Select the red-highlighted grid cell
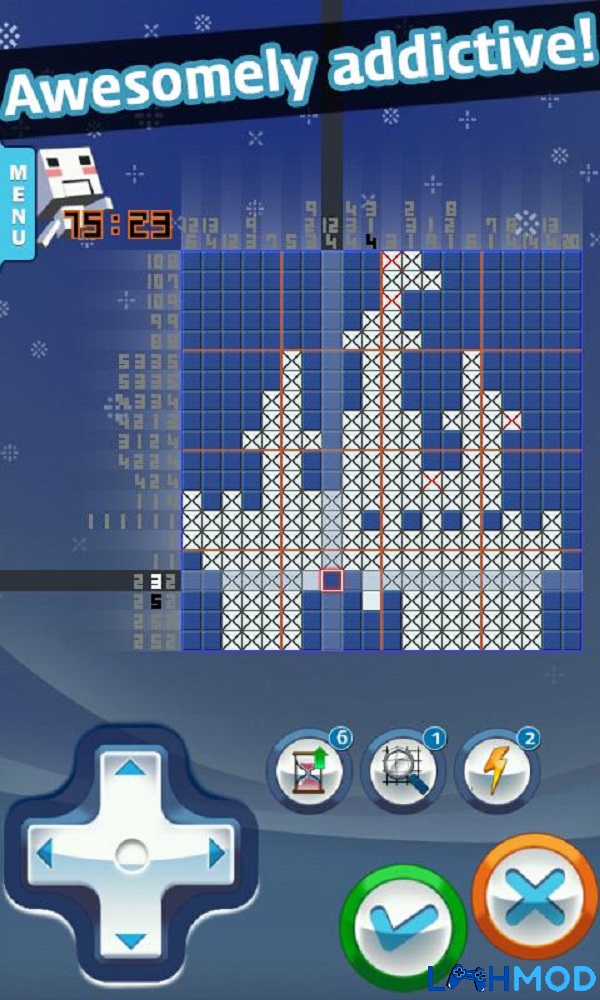Viewport: 600px width, 1000px height. point(331,580)
